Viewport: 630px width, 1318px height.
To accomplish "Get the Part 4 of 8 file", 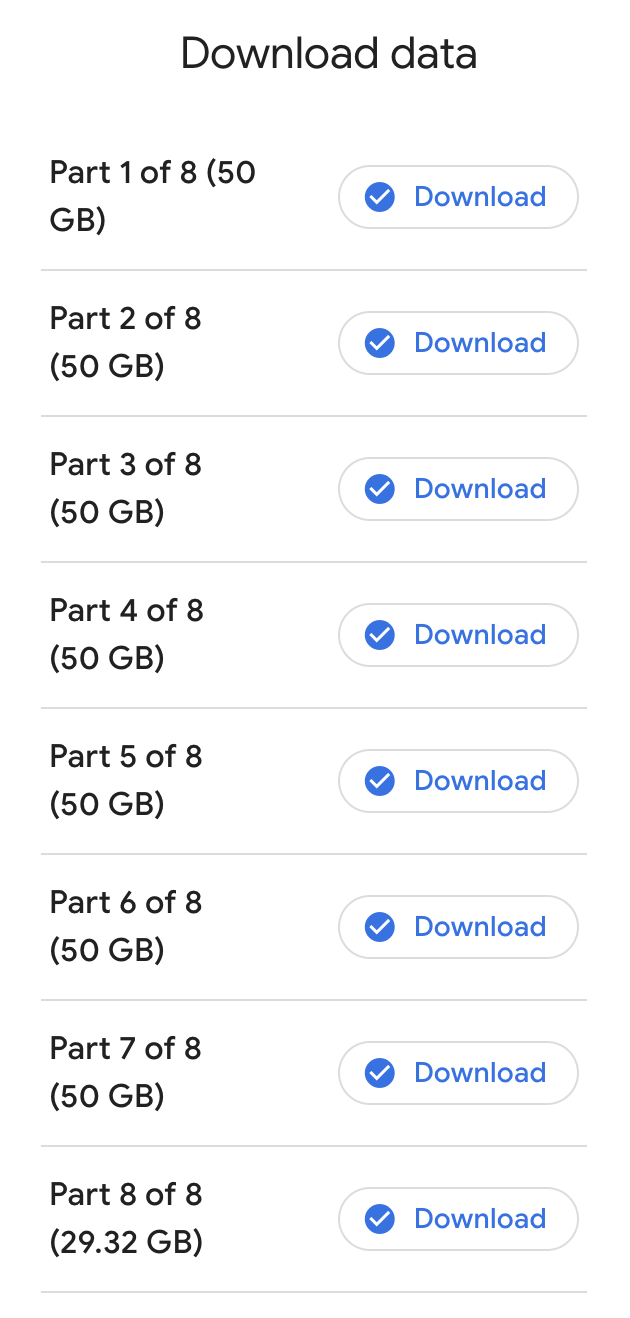I will point(458,635).
